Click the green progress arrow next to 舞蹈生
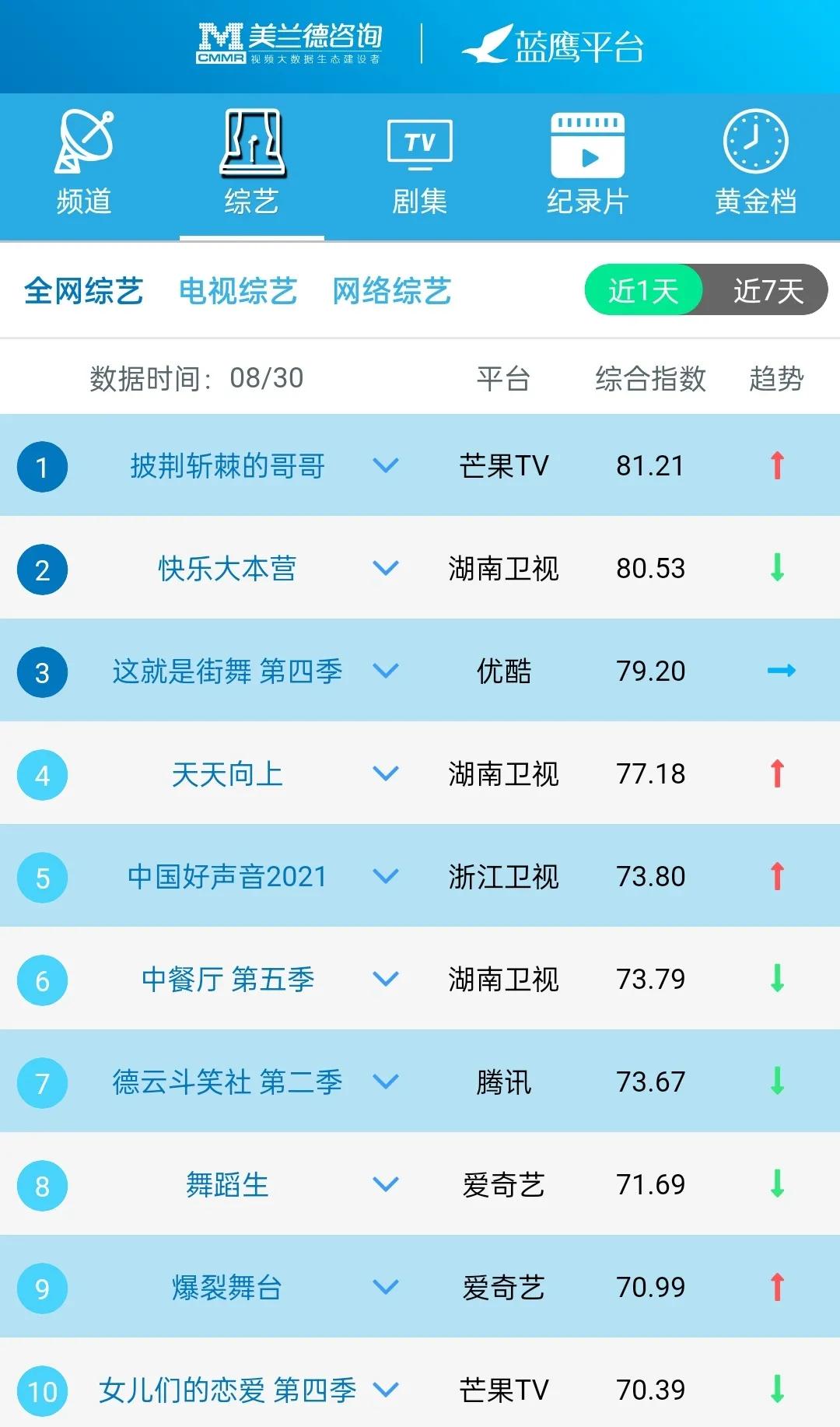The width and height of the screenshot is (840, 1427). 777,1184
